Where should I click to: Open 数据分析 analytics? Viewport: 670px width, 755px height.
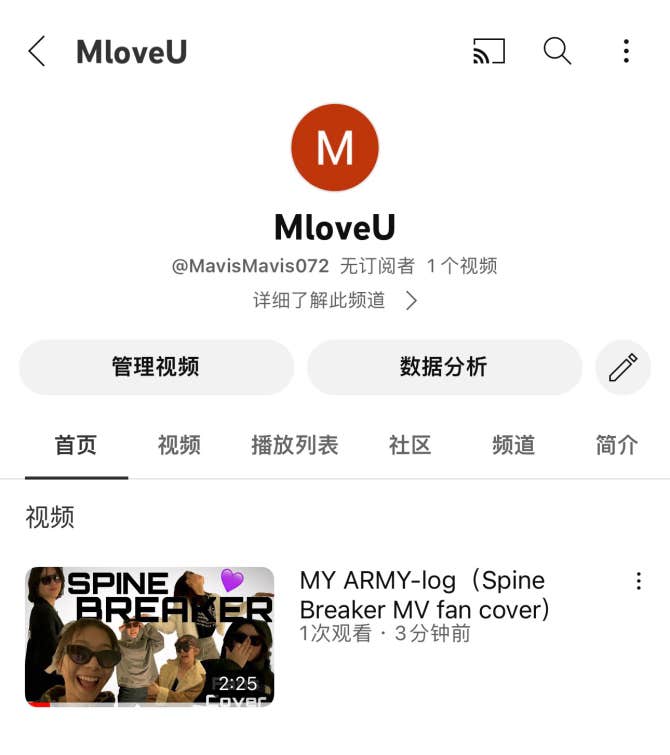[x=444, y=367]
